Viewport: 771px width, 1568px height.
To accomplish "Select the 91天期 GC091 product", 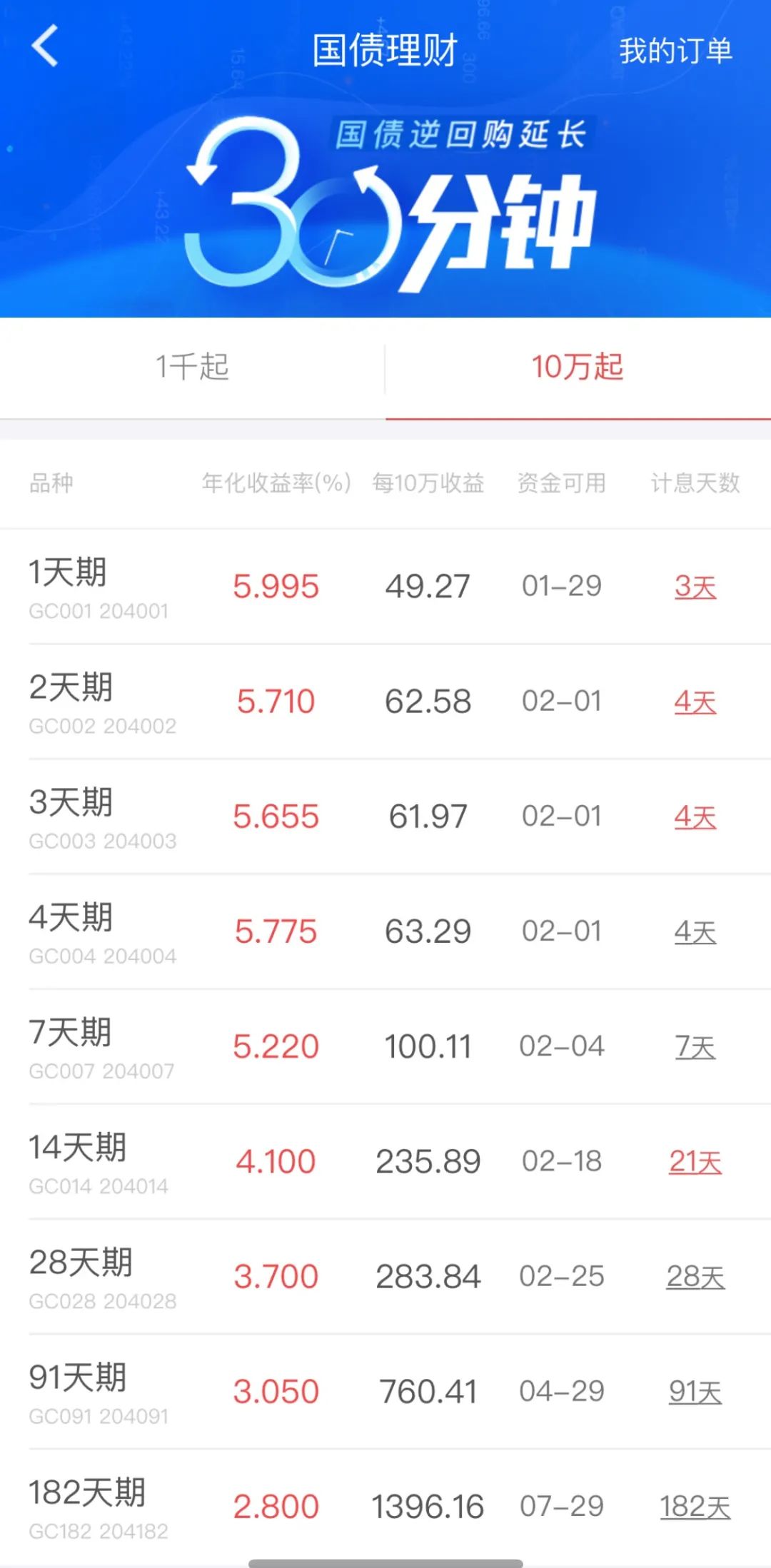I will [385, 1391].
